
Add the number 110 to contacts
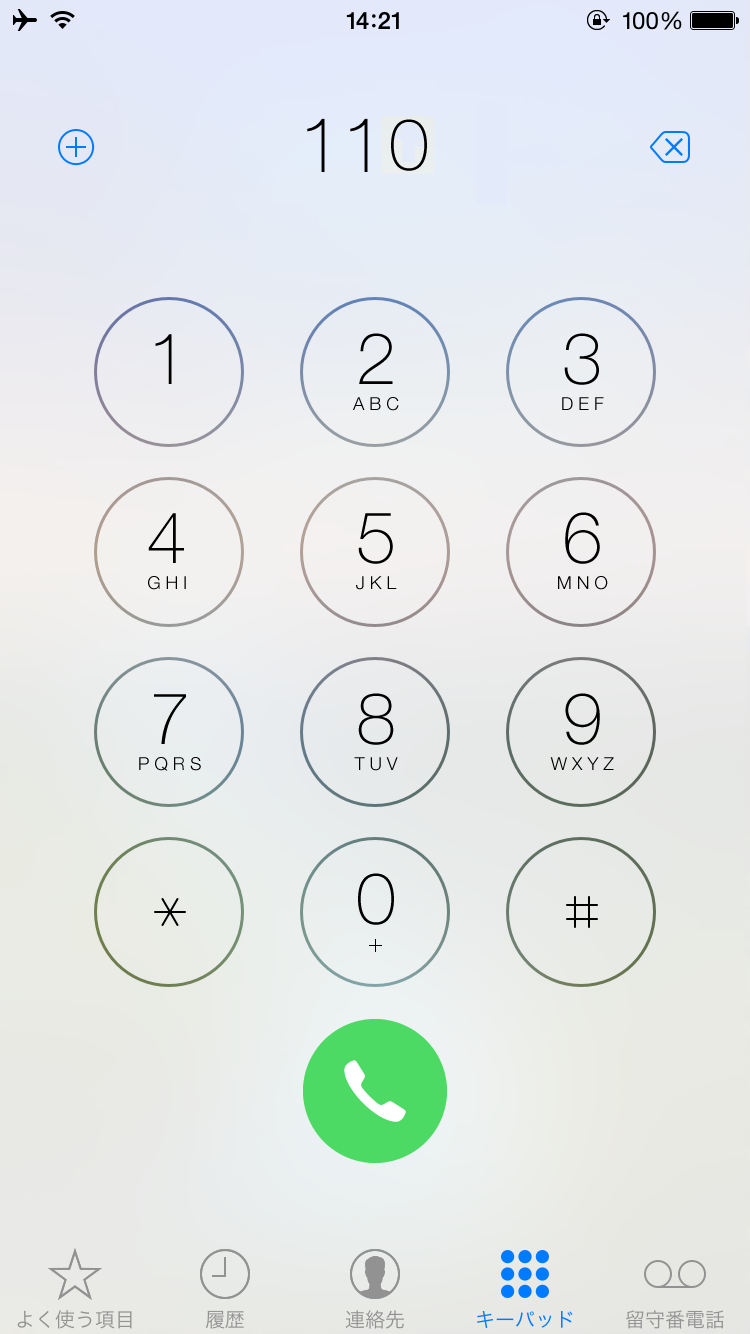pyautogui.click(x=76, y=148)
